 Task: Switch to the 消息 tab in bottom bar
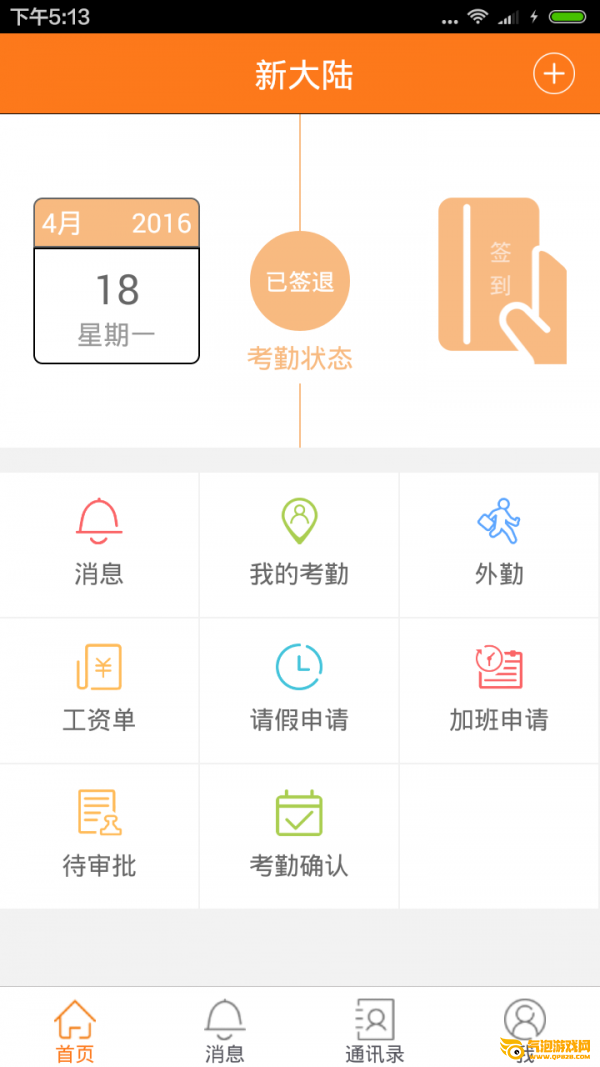tap(225, 1030)
